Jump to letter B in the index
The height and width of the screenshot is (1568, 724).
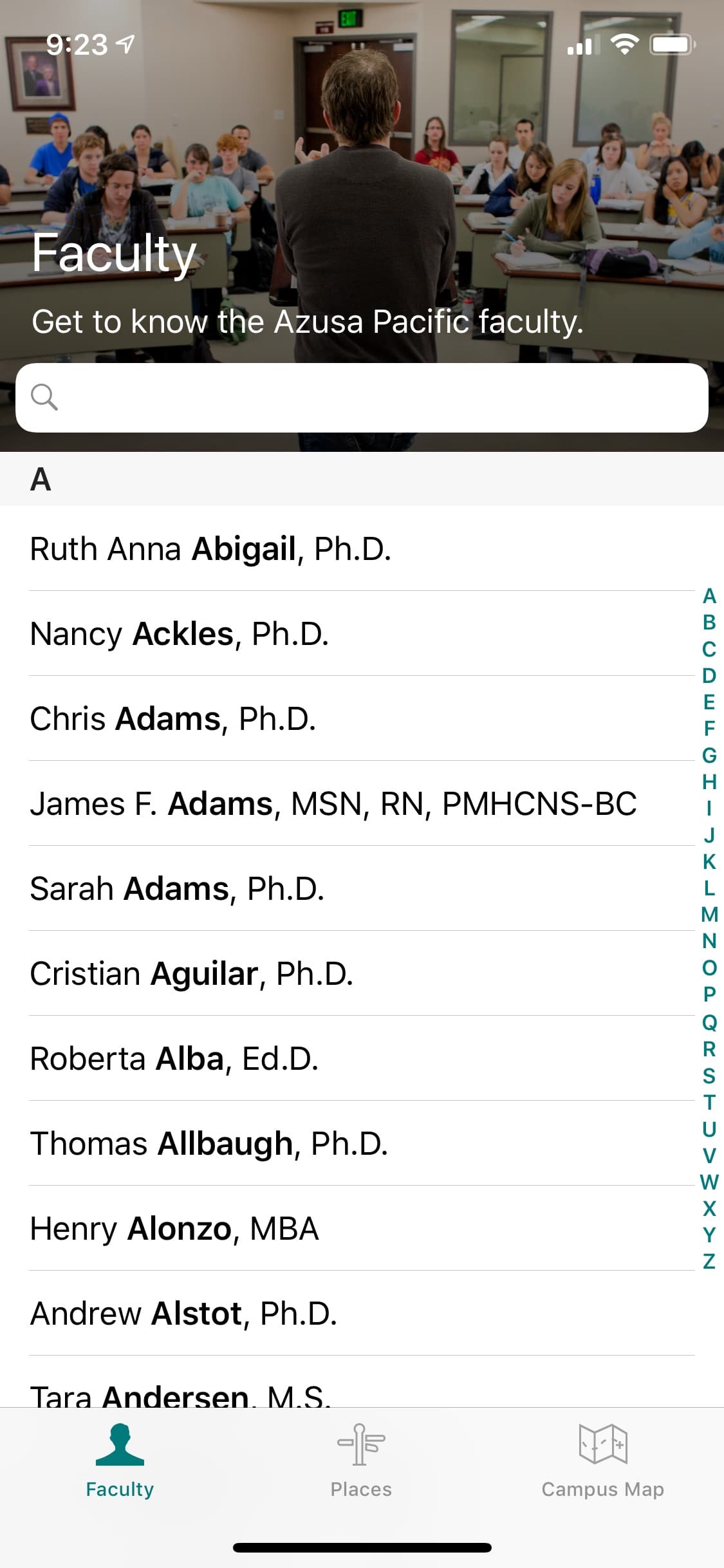pos(709,622)
